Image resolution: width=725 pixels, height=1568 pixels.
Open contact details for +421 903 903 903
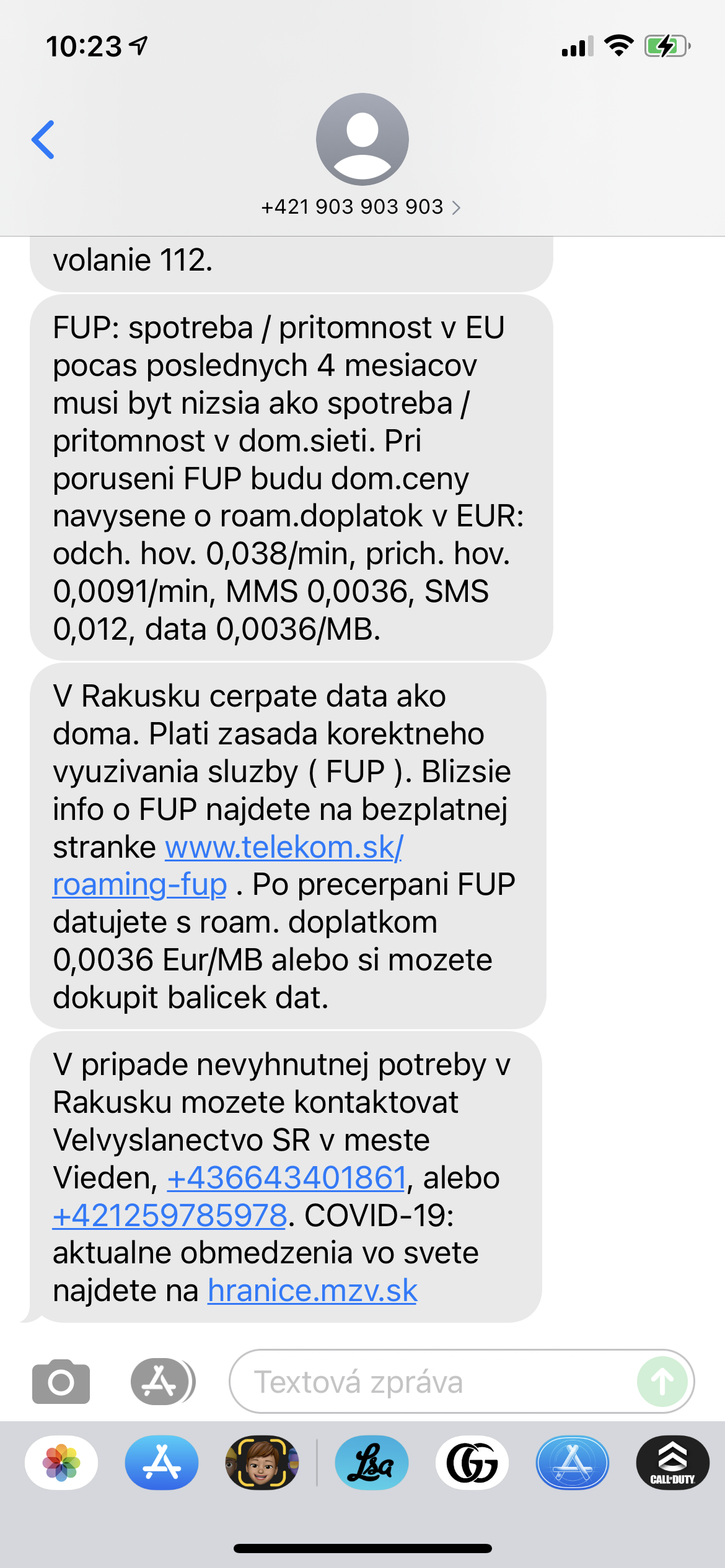pyautogui.click(x=361, y=207)
